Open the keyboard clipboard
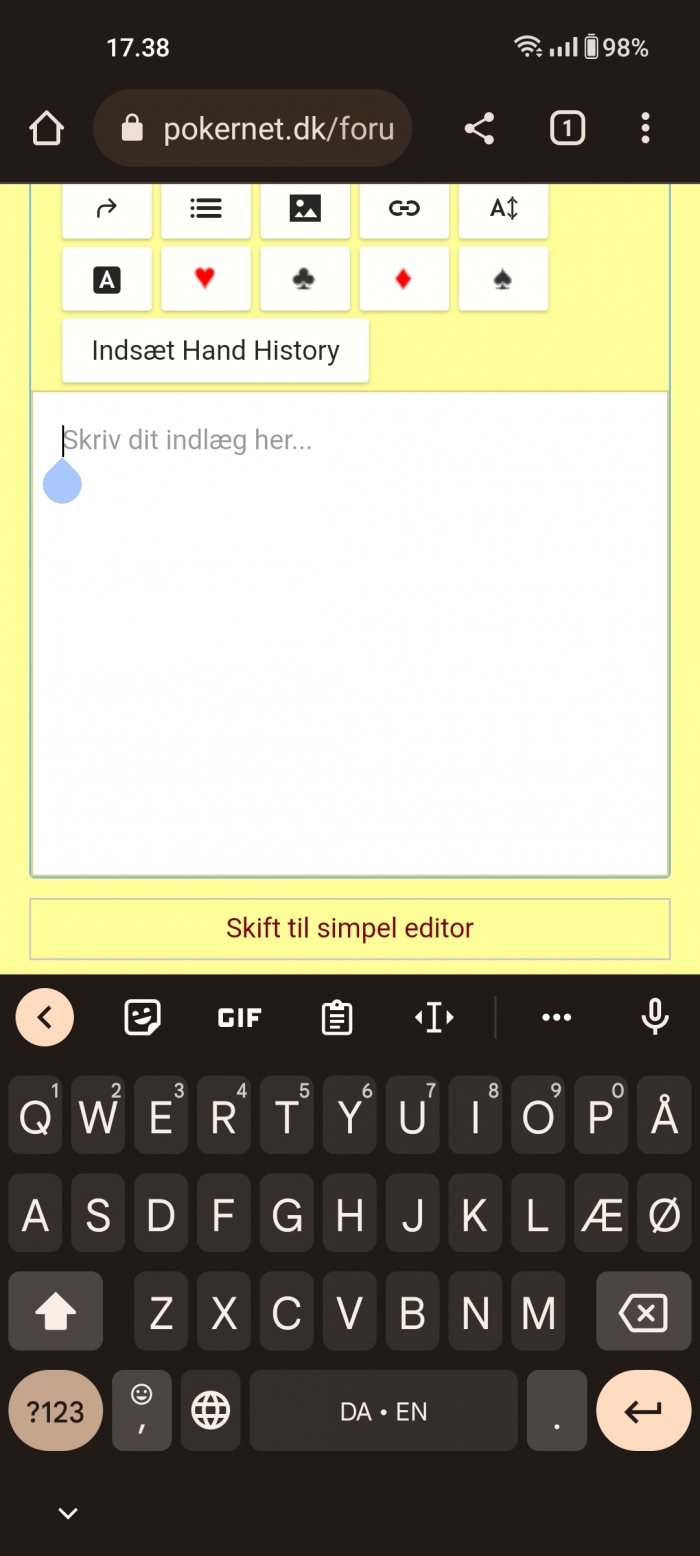 [x=337, y=1017]
